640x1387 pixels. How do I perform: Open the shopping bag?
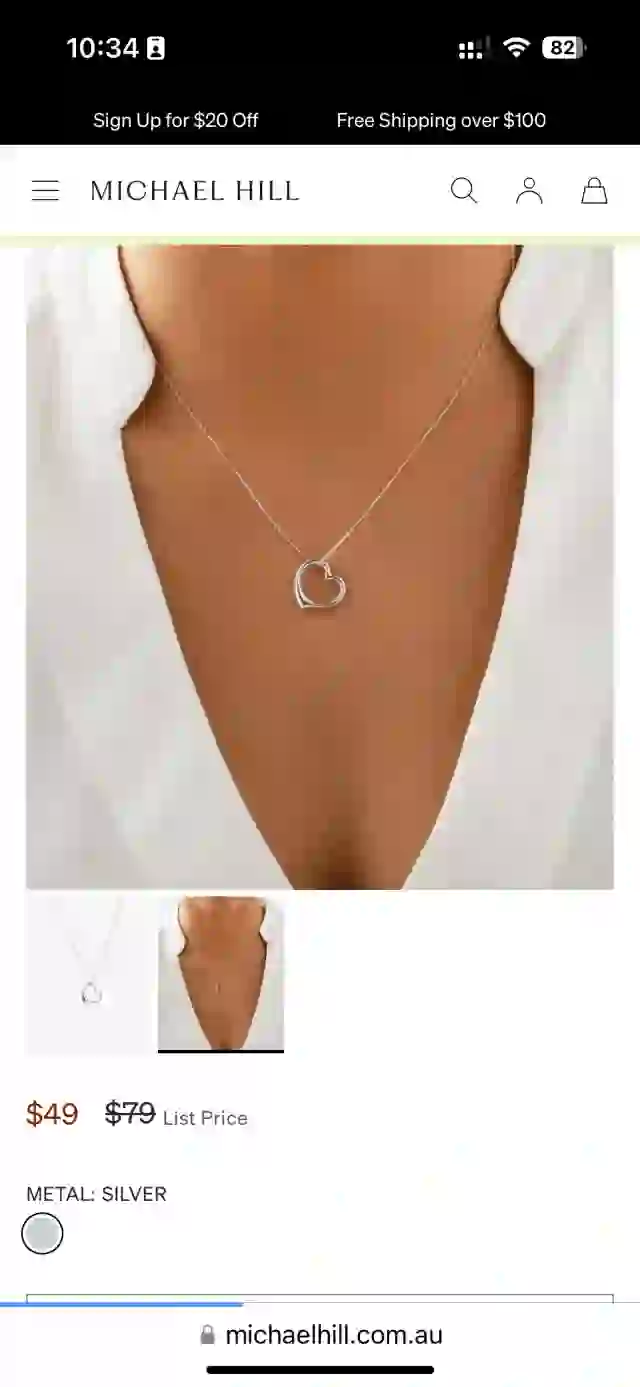click(x=594, y=191)
